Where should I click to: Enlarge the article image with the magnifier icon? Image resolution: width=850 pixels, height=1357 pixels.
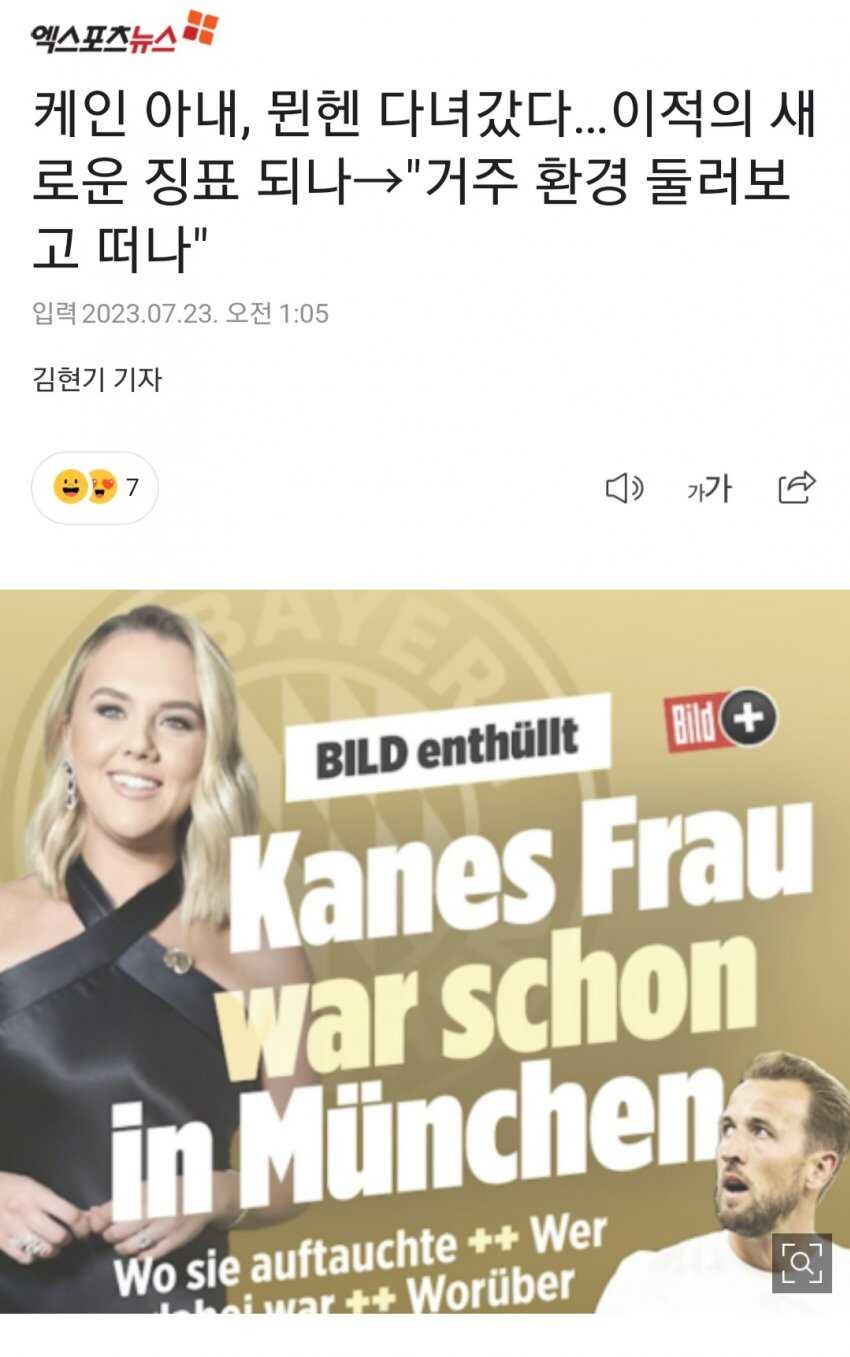pyautogui.click(x=801, y=1263)
